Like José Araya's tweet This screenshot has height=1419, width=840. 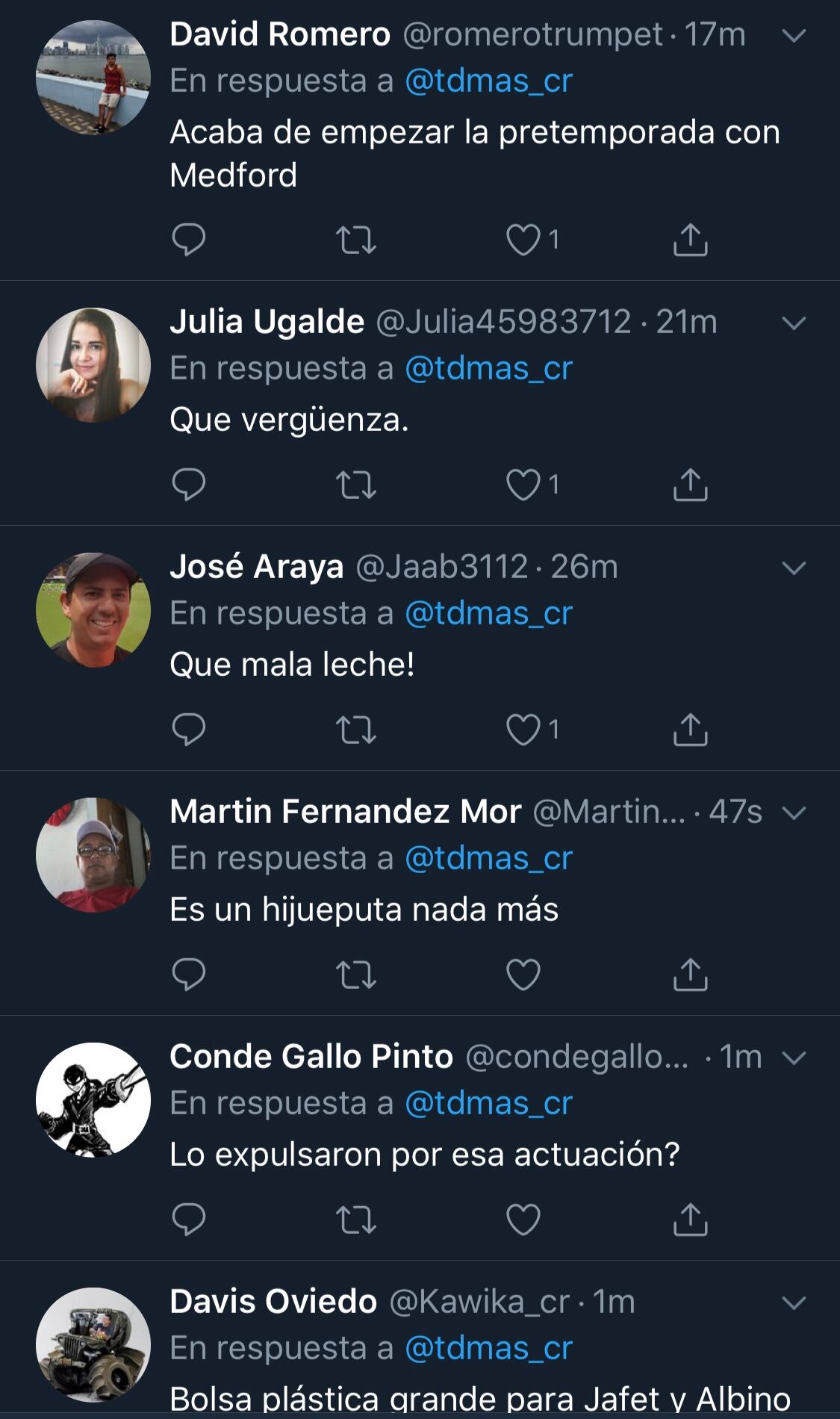click(523, 730)
